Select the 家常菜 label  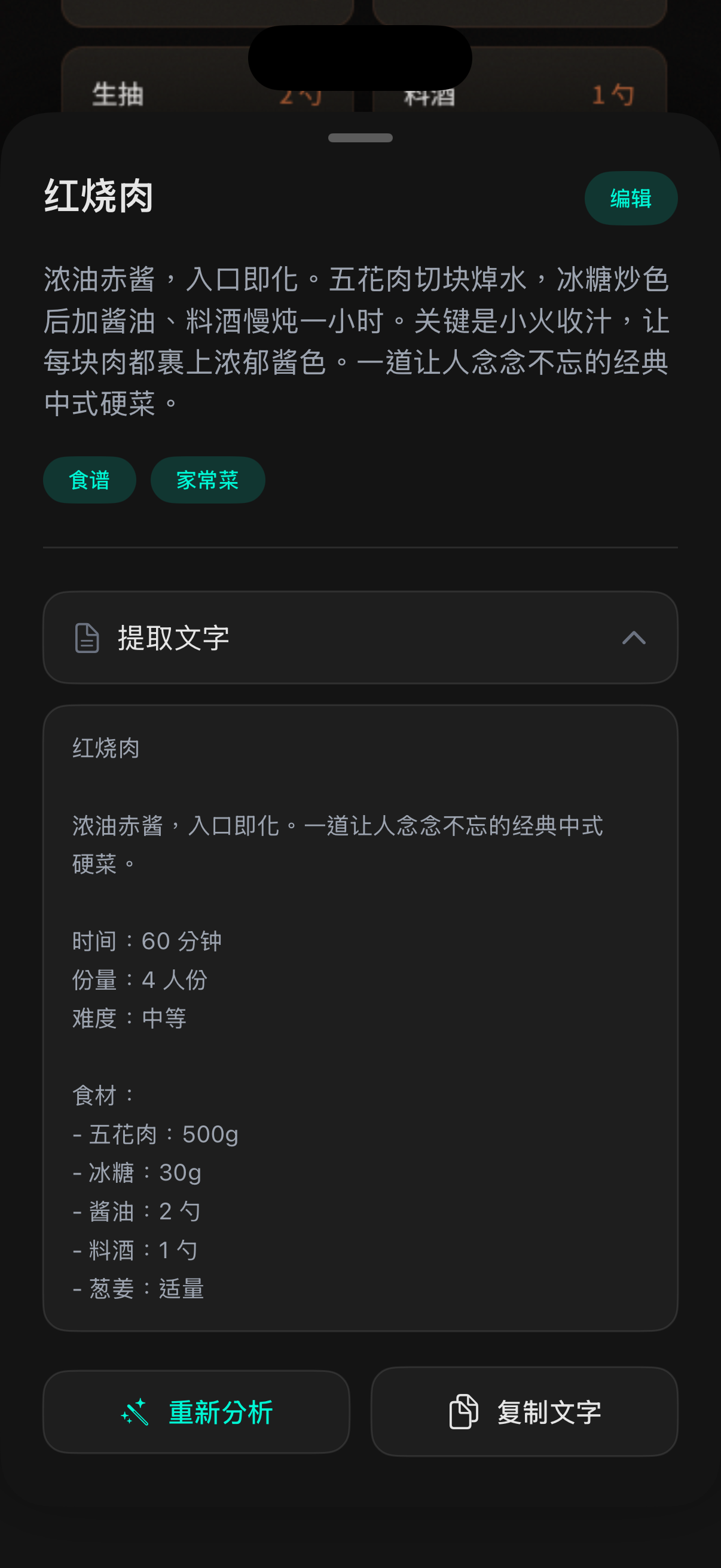pos(207,480)
